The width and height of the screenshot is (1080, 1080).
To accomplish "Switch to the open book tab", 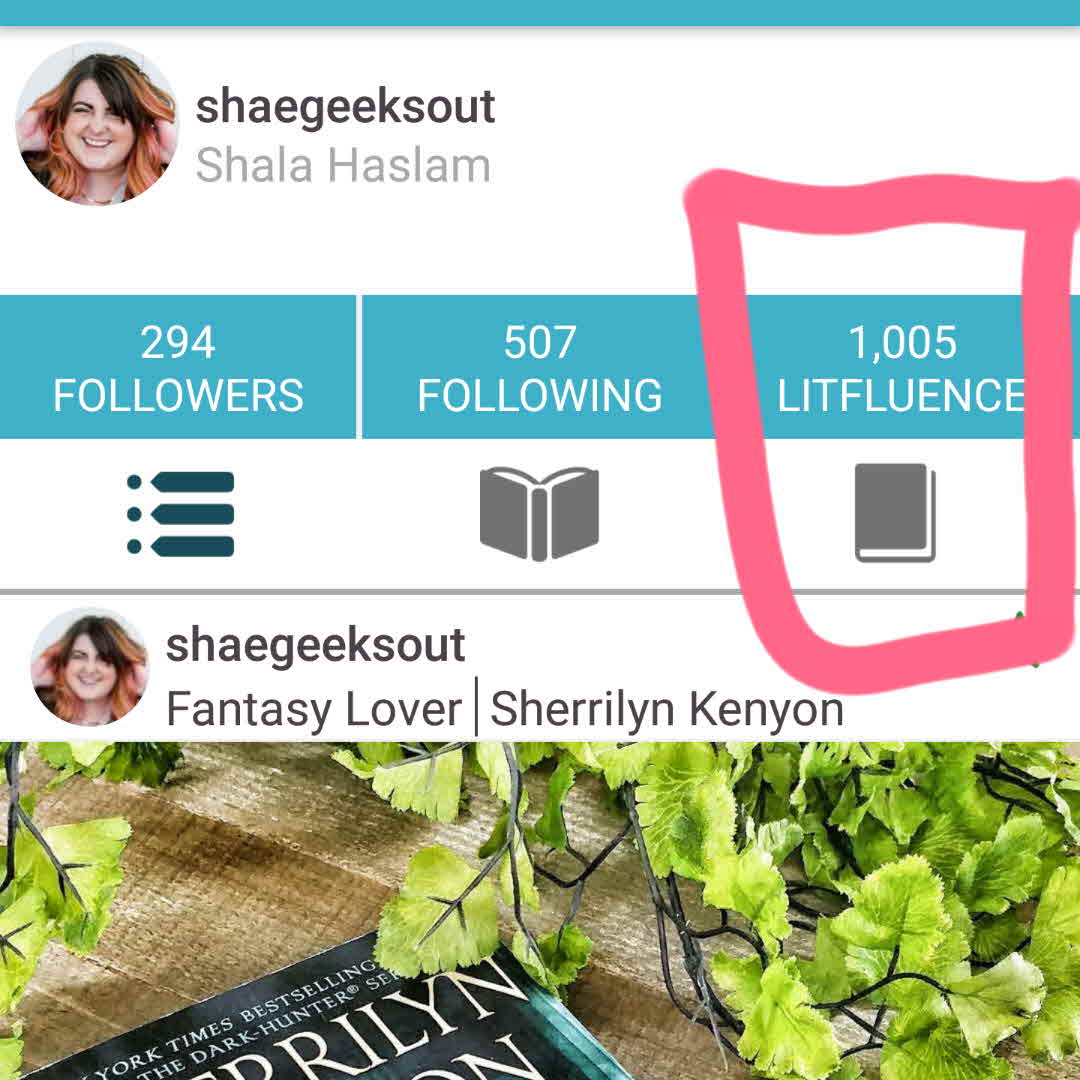I will coord(539,514).
